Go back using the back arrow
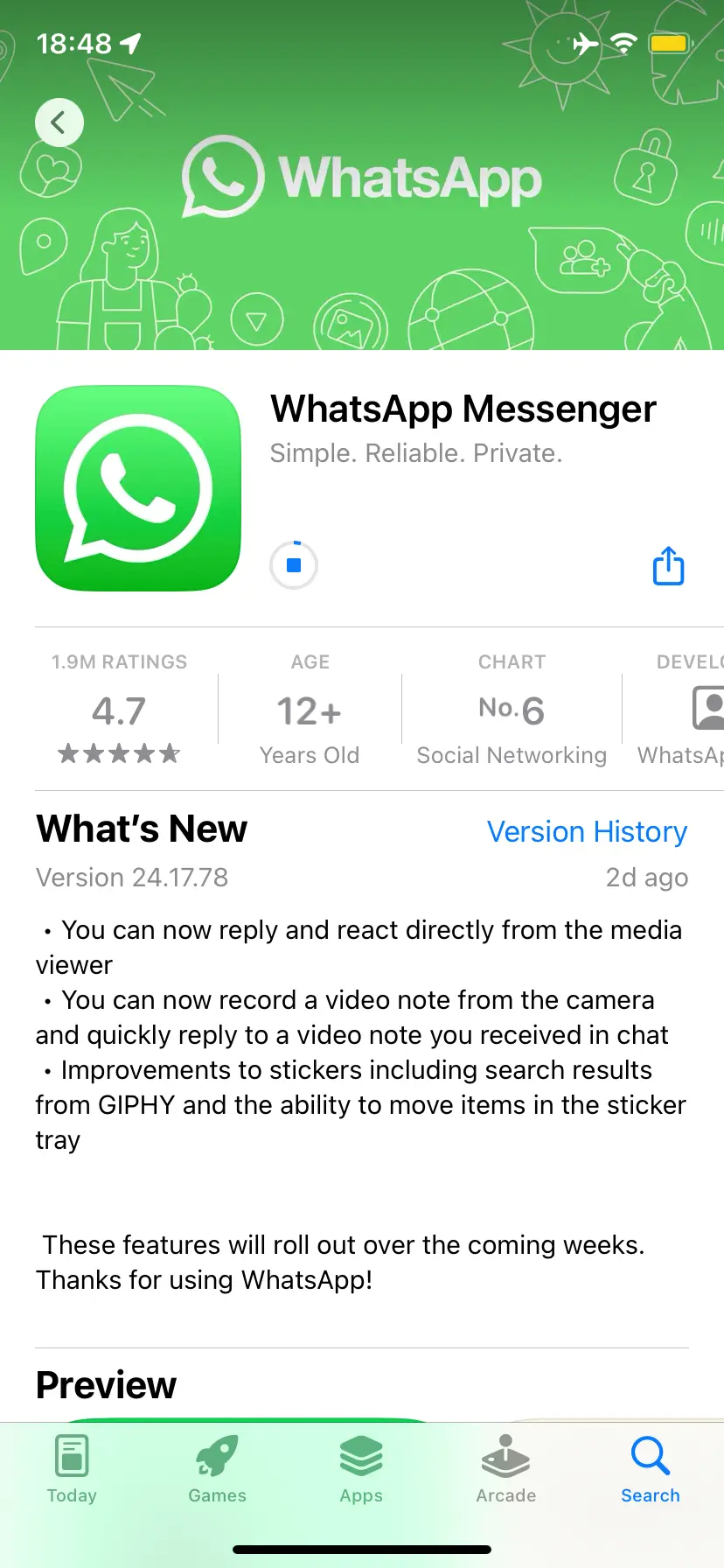The image size is (724, 1568). [x=59, y=122]
